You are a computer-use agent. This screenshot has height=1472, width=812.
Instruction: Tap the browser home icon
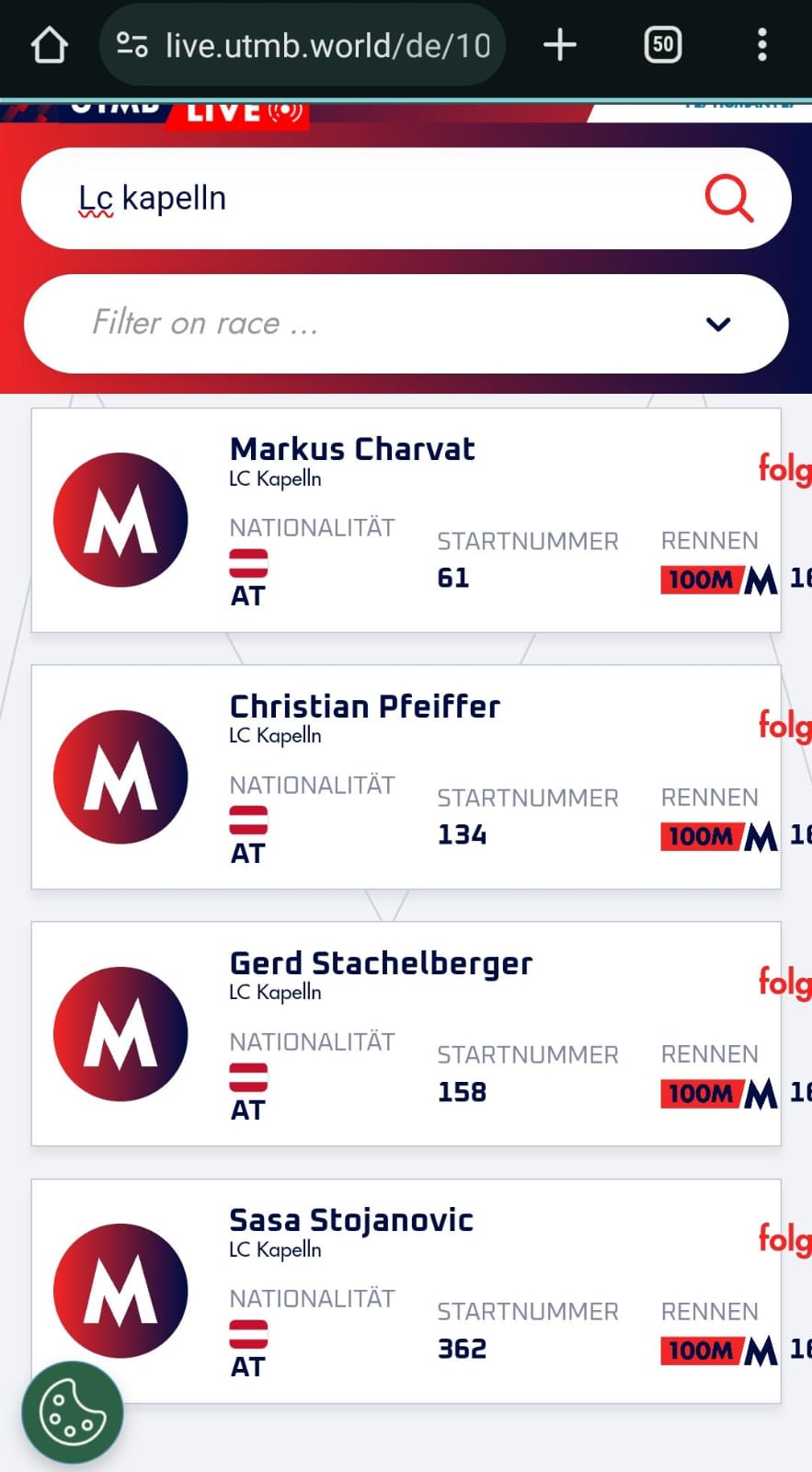pos(49,45)
